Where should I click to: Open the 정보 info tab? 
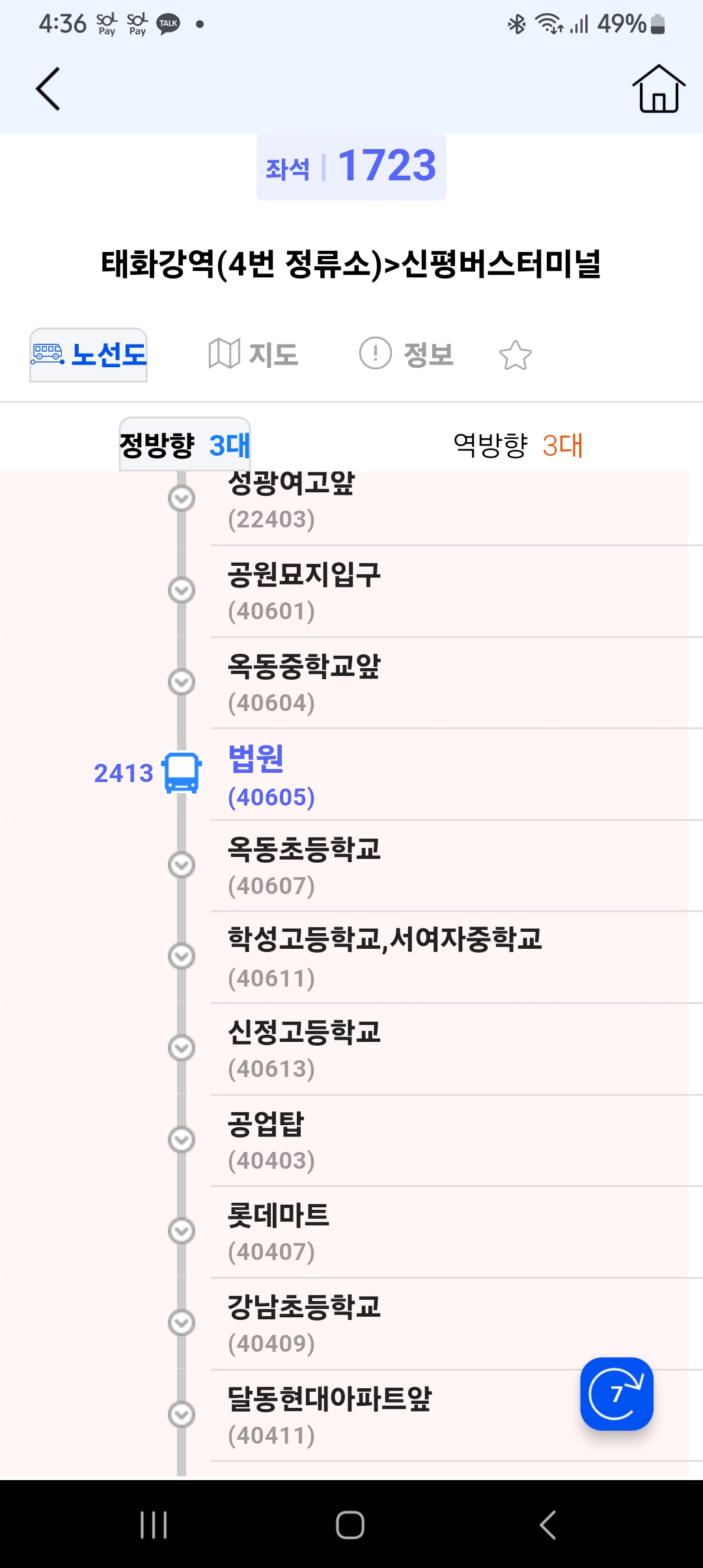click(407, 355)
